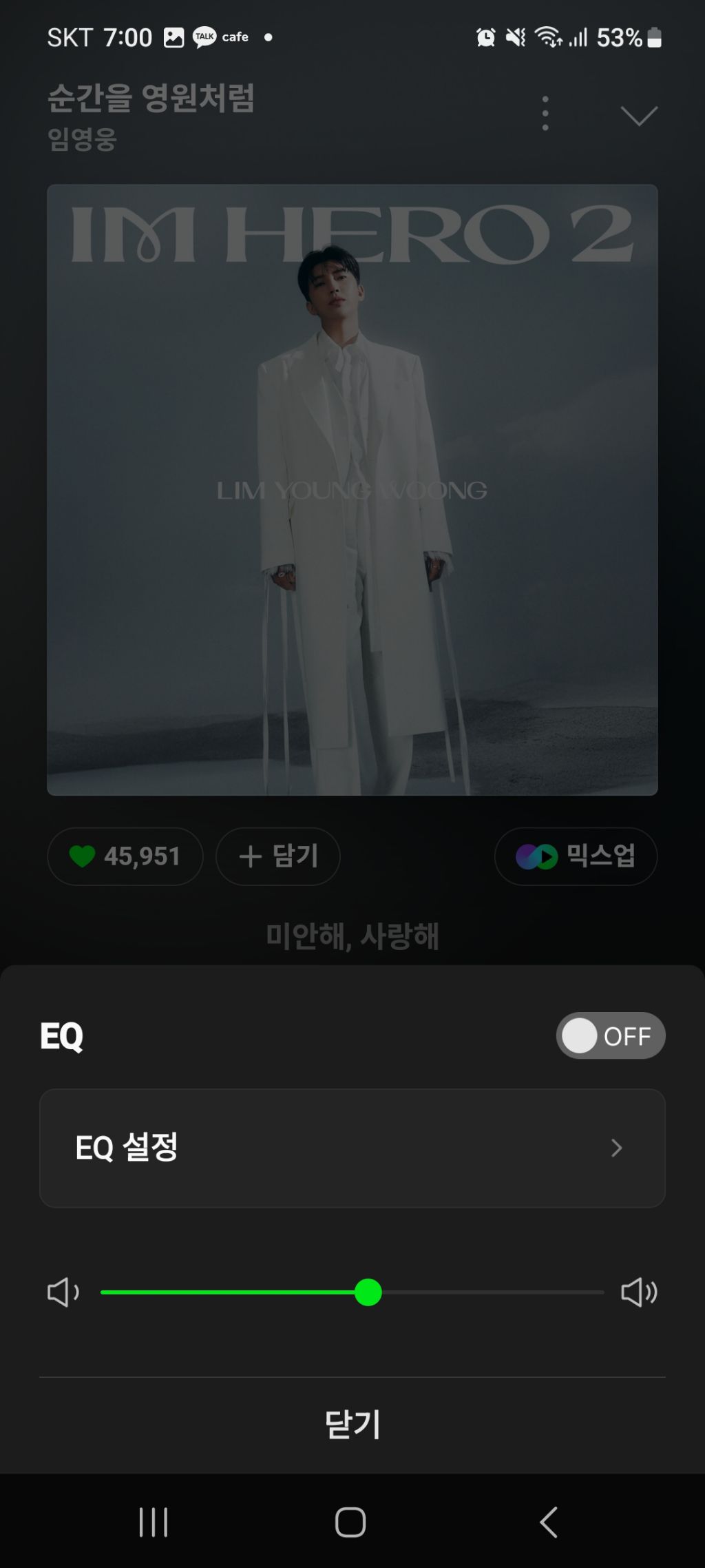
Task: Close the EQ sheet with 닫기
Action: [352, 1425]
